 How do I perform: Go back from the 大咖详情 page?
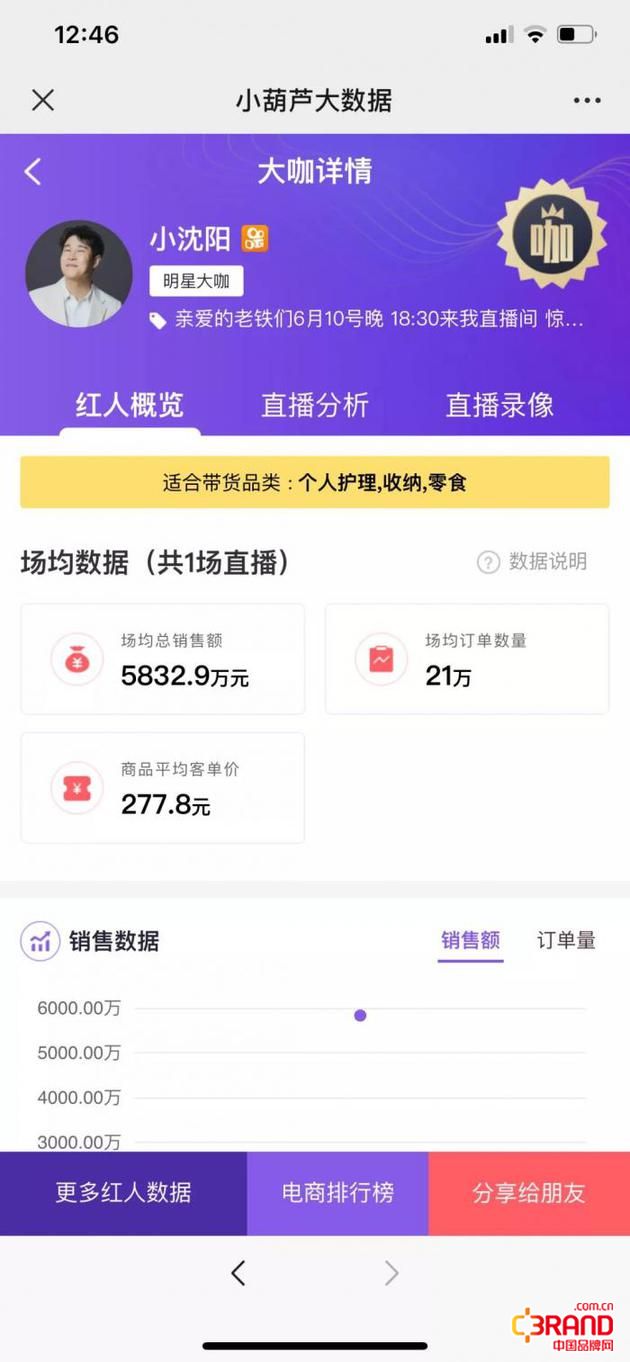coord(33,172)
